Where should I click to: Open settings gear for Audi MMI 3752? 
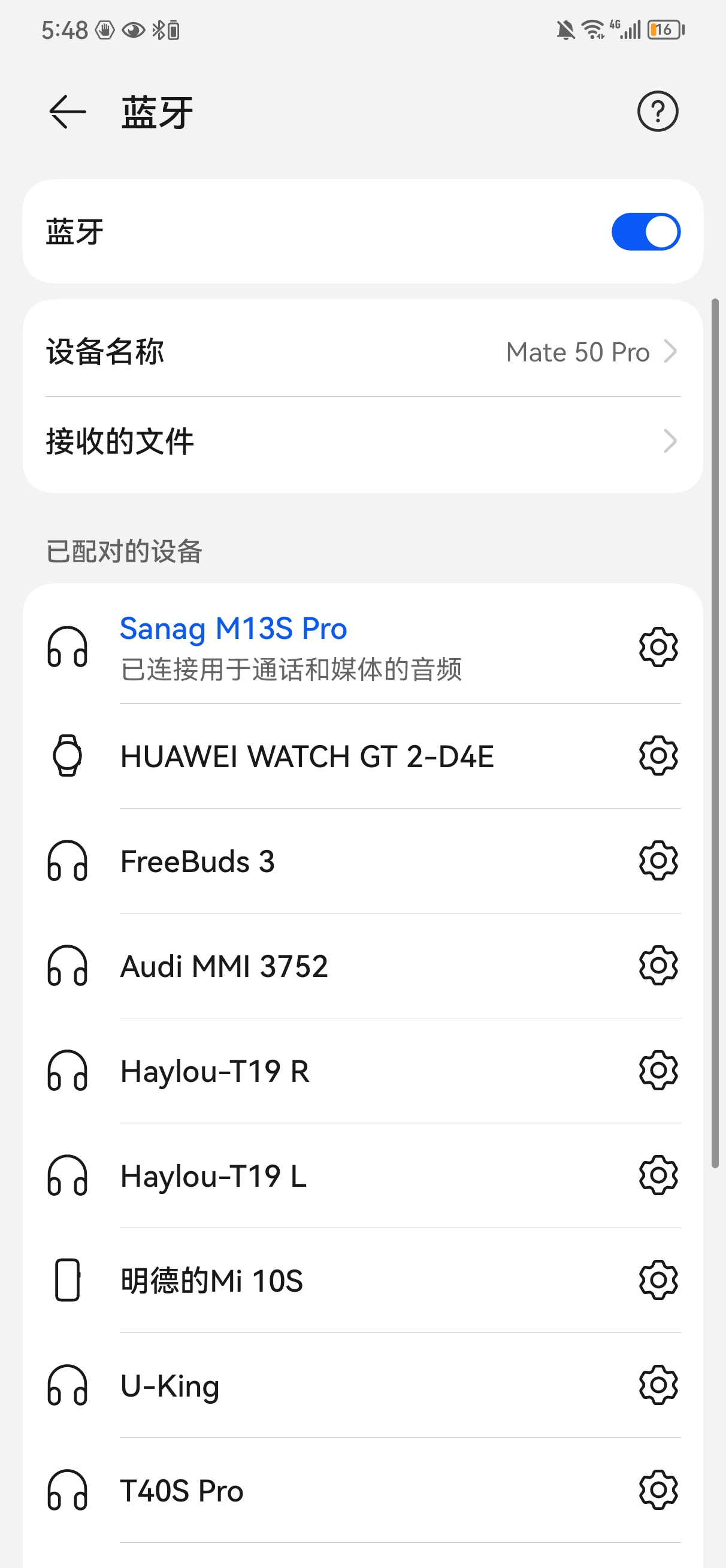pyautogui.click(x=658, y=966)
